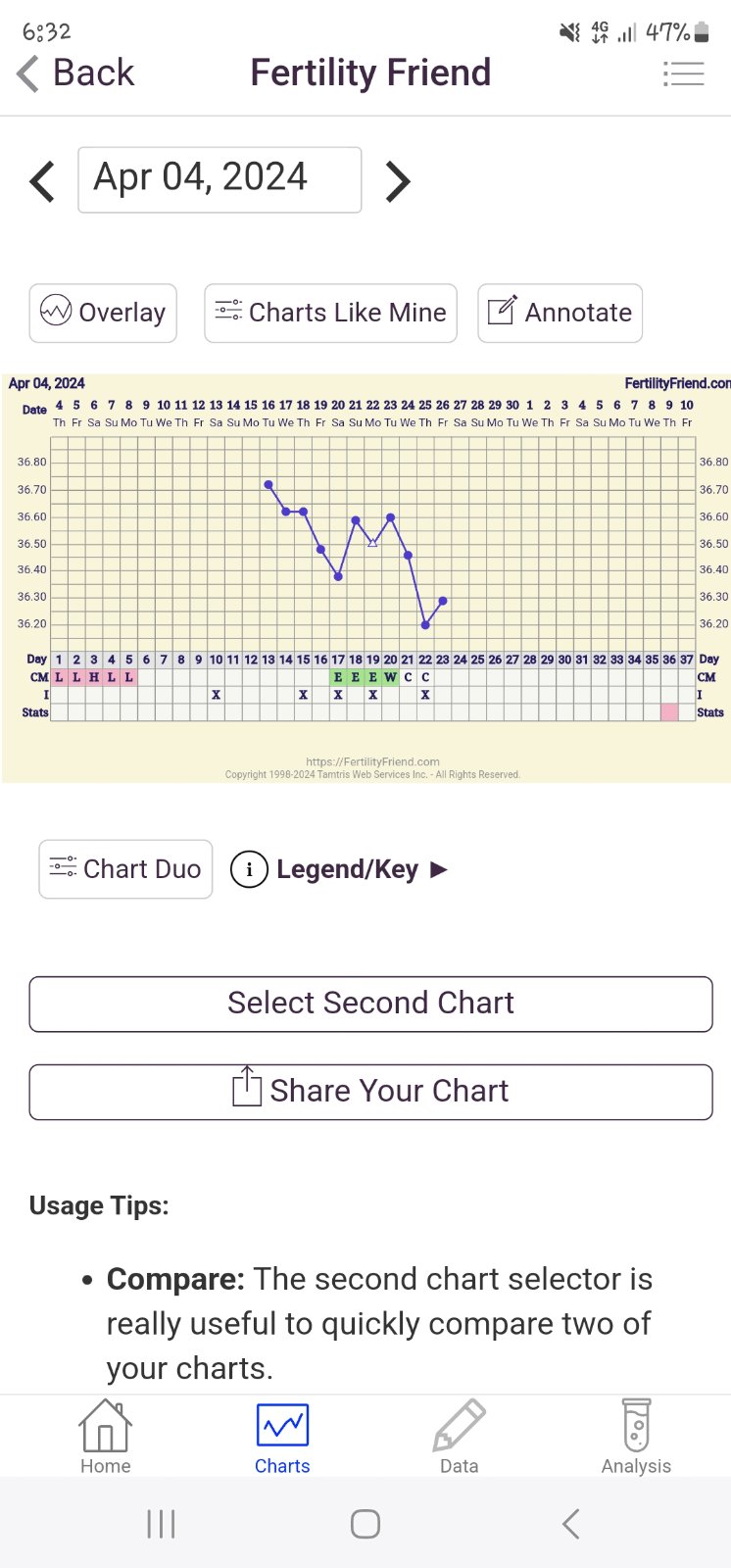Annotate the chart
The image size is (731, 1568).
560,313
